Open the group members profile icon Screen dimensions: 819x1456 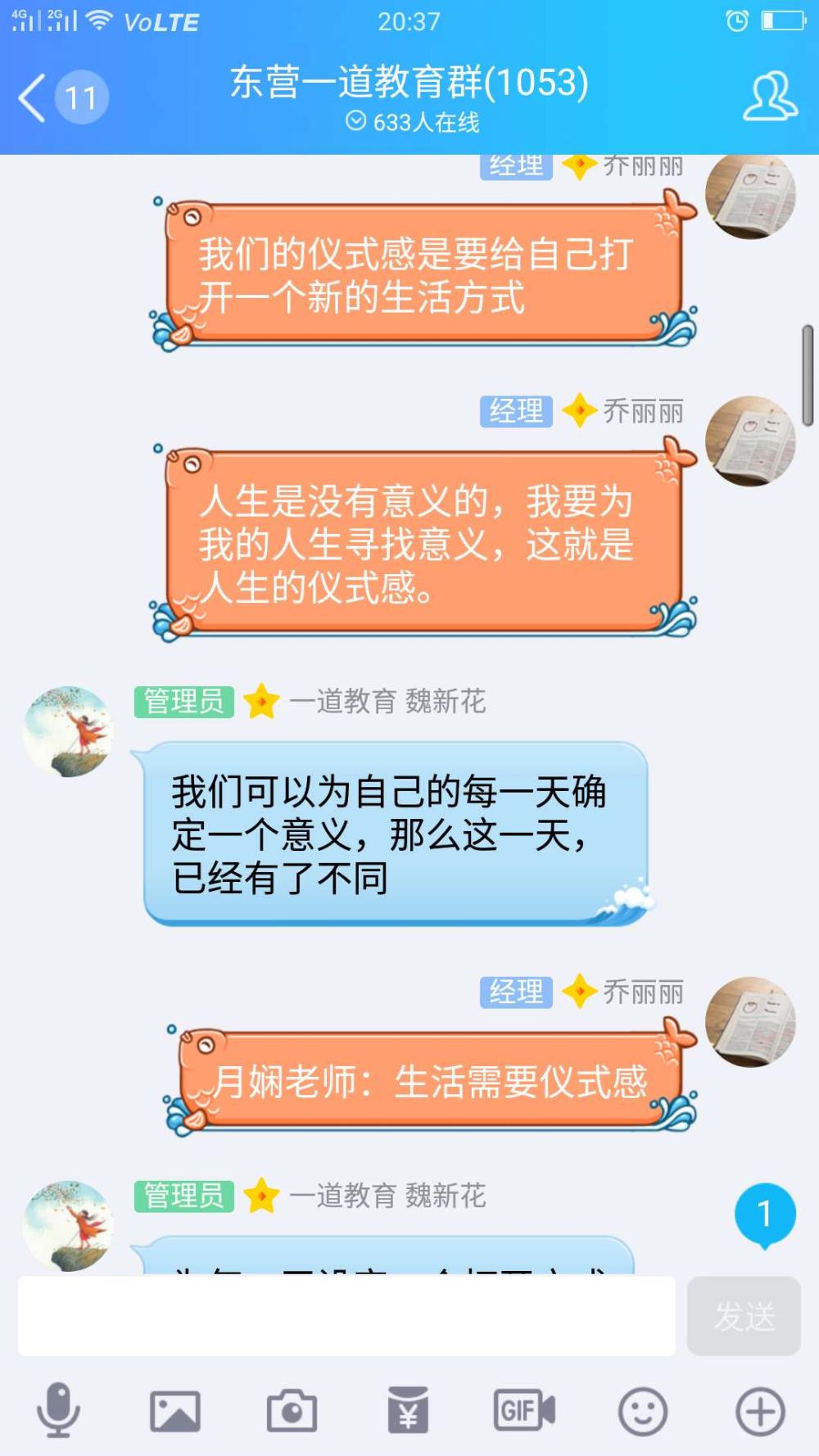point(770,97)
